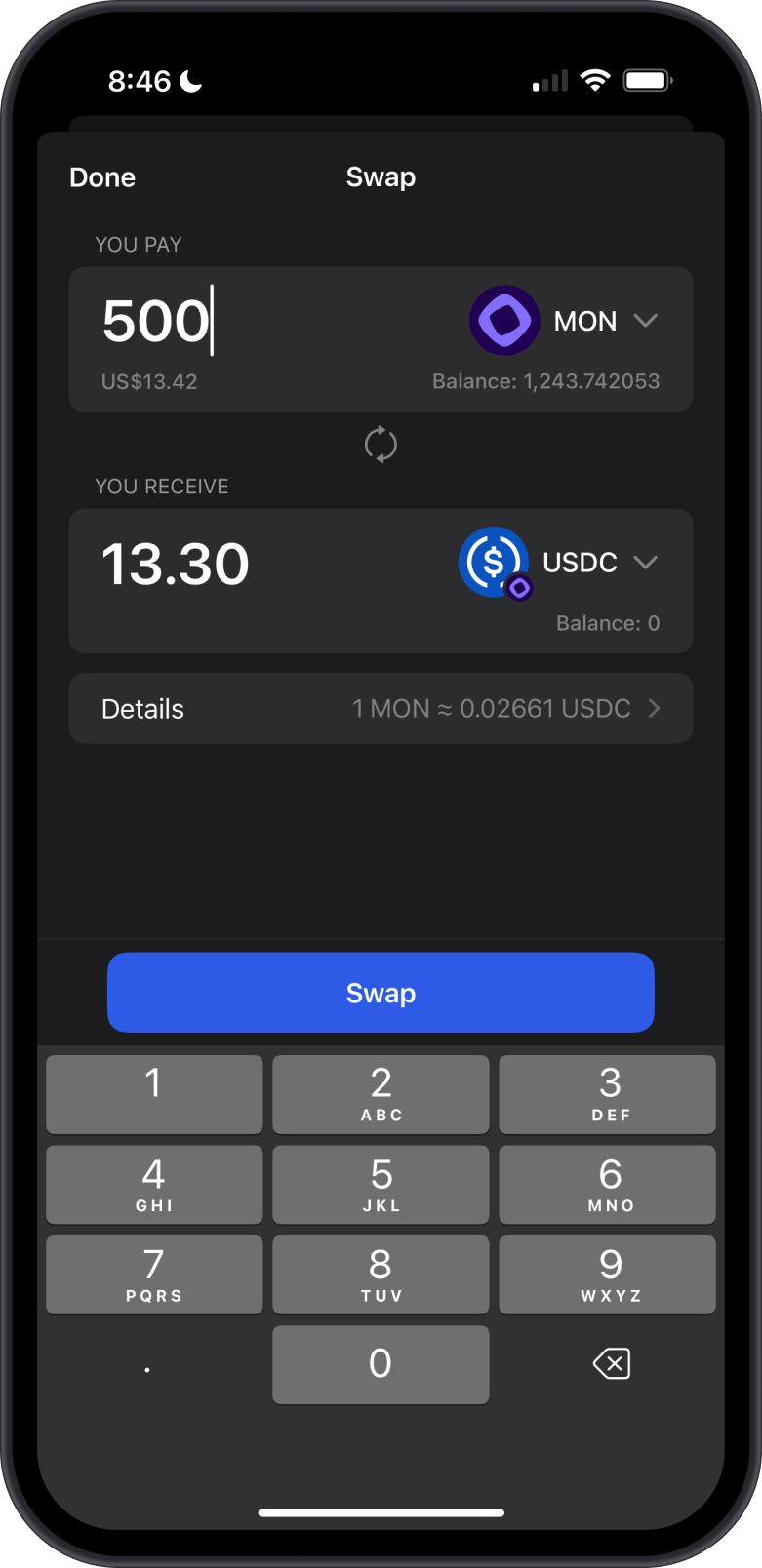
Task: Tap keypad digit 7
Action: coord(153,1274)
